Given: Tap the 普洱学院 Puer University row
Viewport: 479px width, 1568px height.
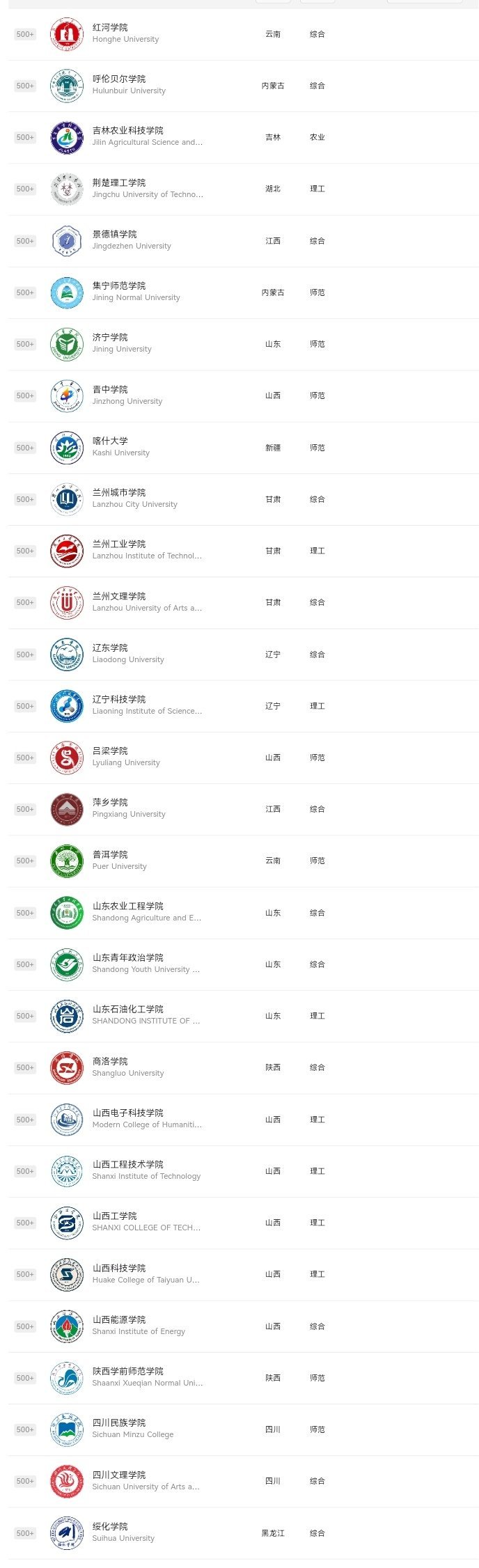Looking at the screenshot, I should (243, 861).
